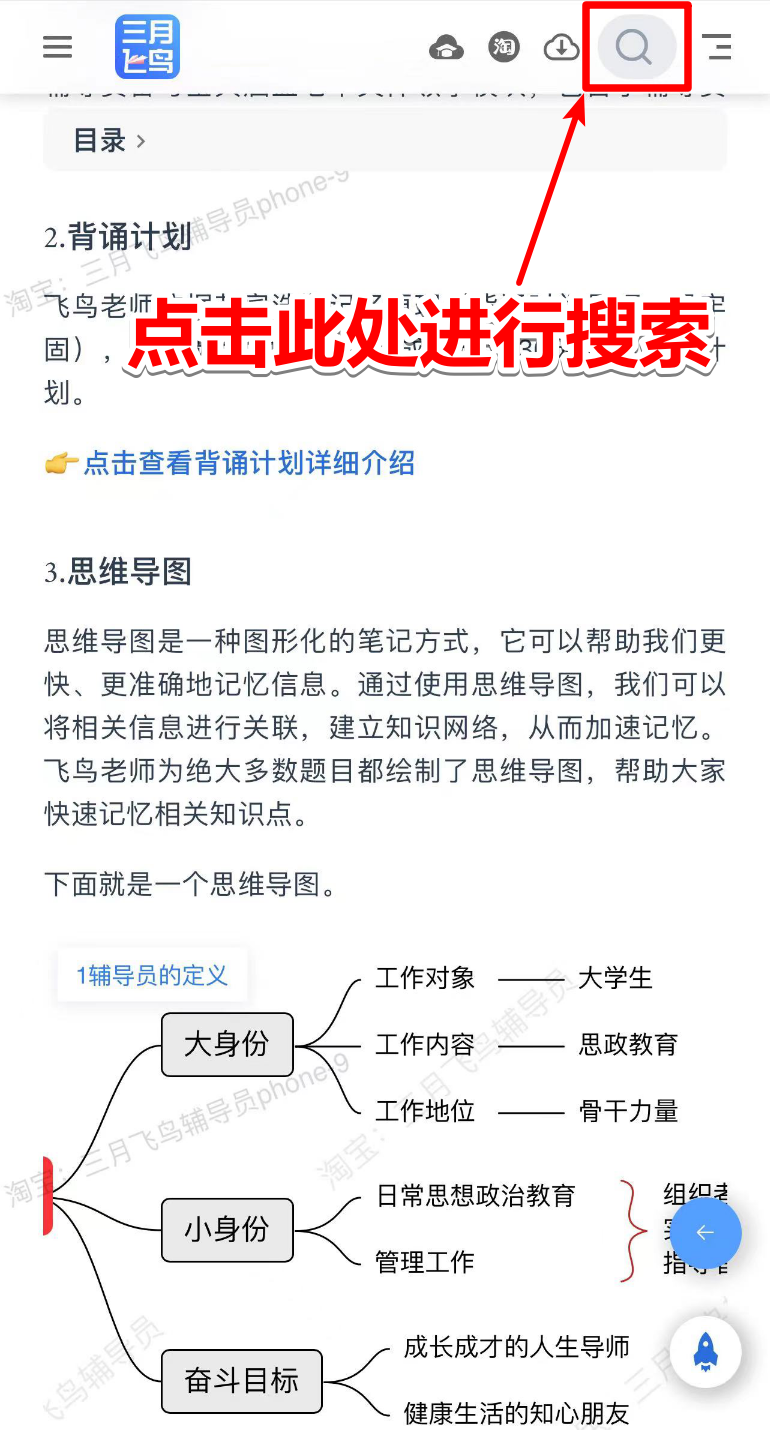This screenshot has height=1430, width=770.
Task: Toggle the outline list icon at top right
Action: tap(716, 47)
